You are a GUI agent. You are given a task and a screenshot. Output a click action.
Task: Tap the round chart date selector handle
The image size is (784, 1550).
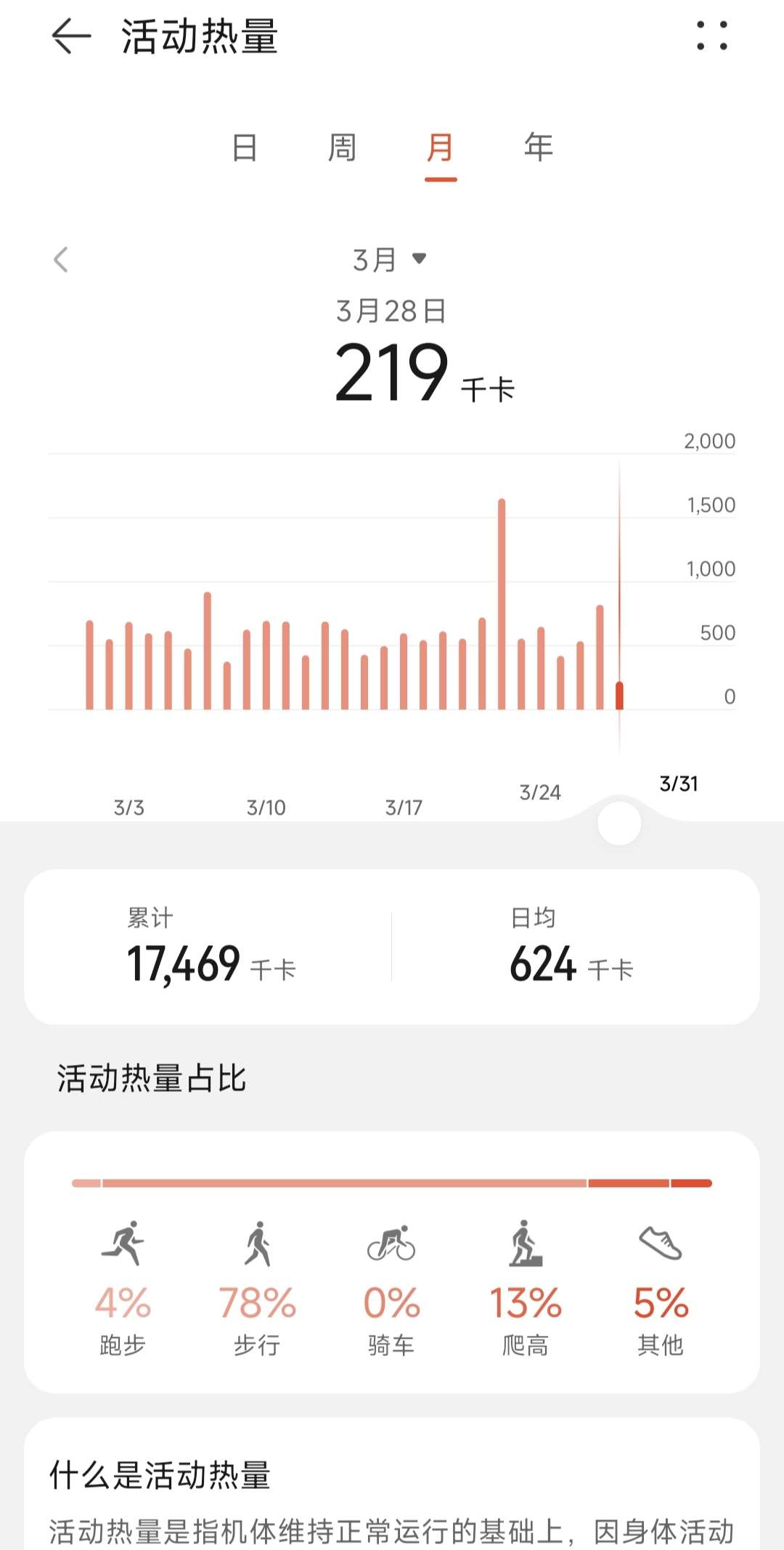point(619,823)
